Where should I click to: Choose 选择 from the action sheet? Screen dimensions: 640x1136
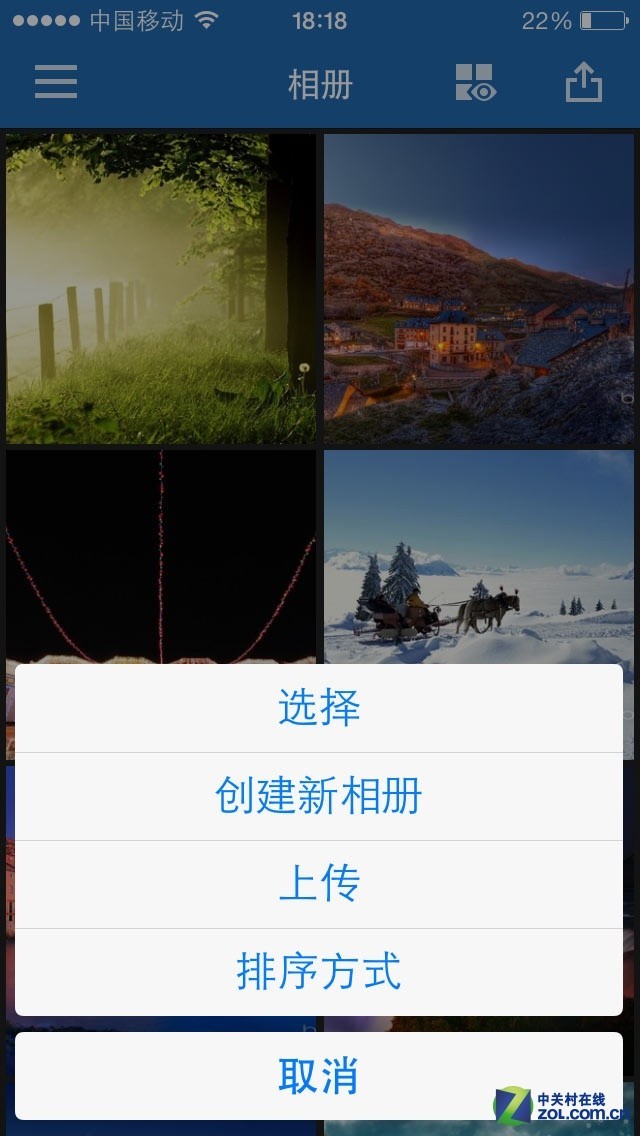pyautogui.click(x=319, y=708)
